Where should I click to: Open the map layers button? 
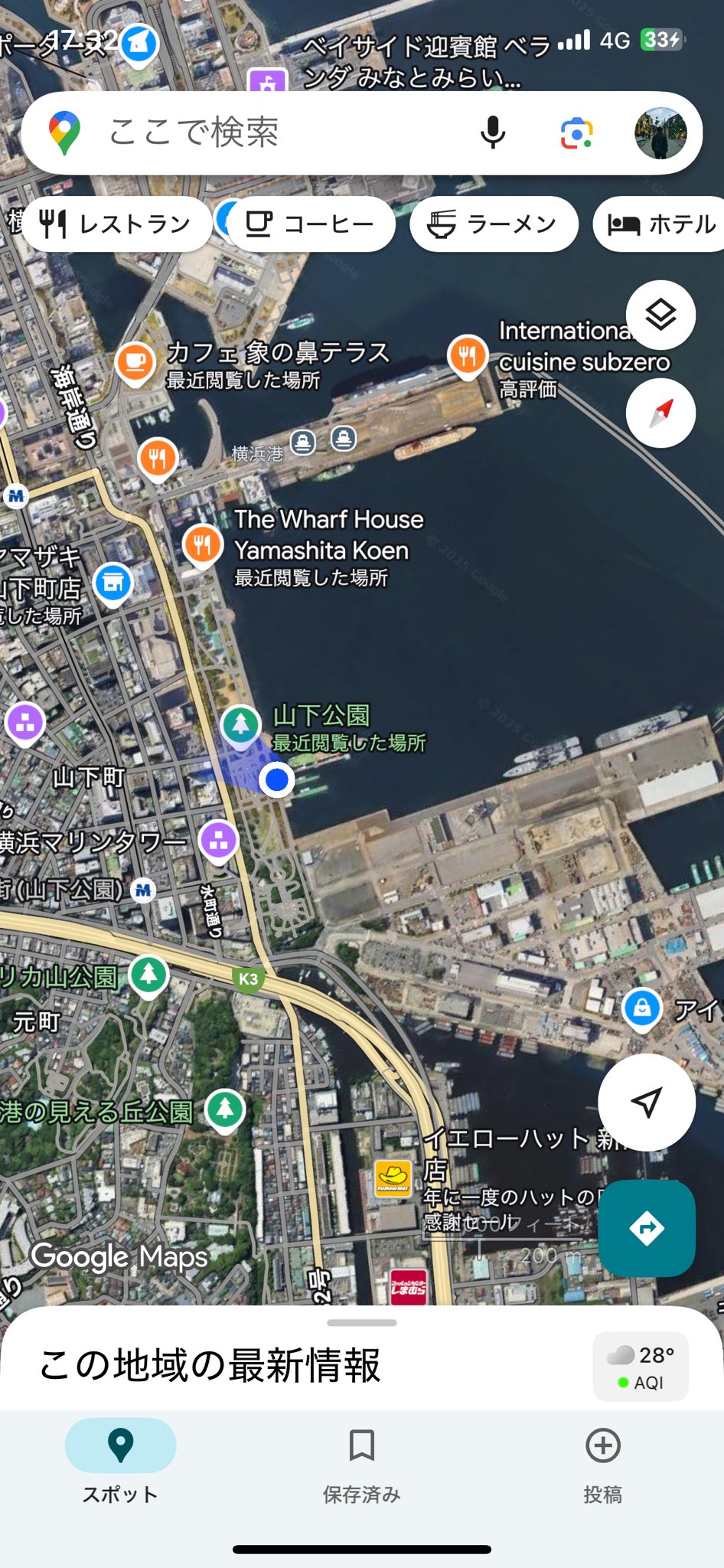click(x=660, y=315)
